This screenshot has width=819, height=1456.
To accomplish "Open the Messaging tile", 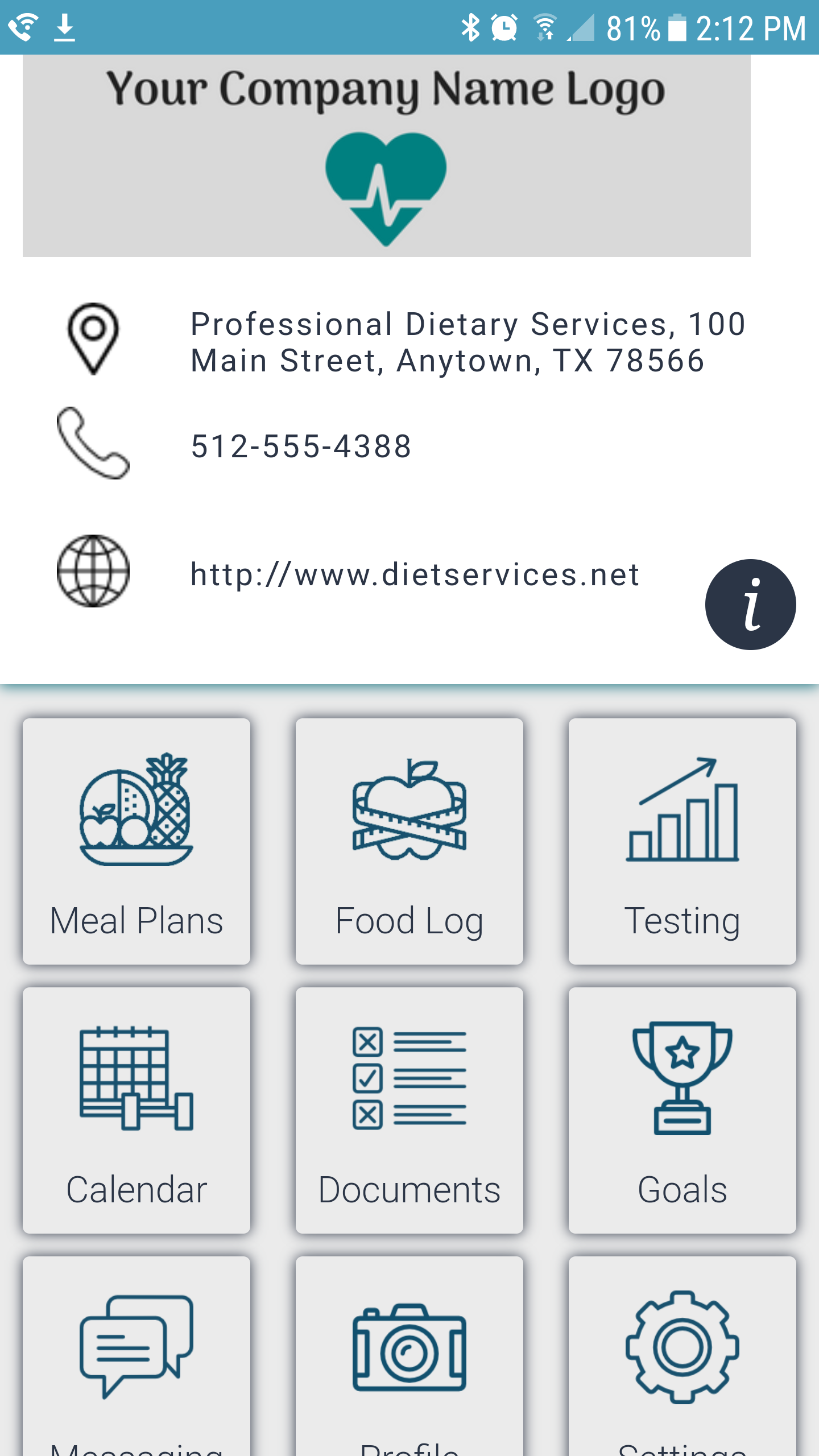I will coord(136,1356).
